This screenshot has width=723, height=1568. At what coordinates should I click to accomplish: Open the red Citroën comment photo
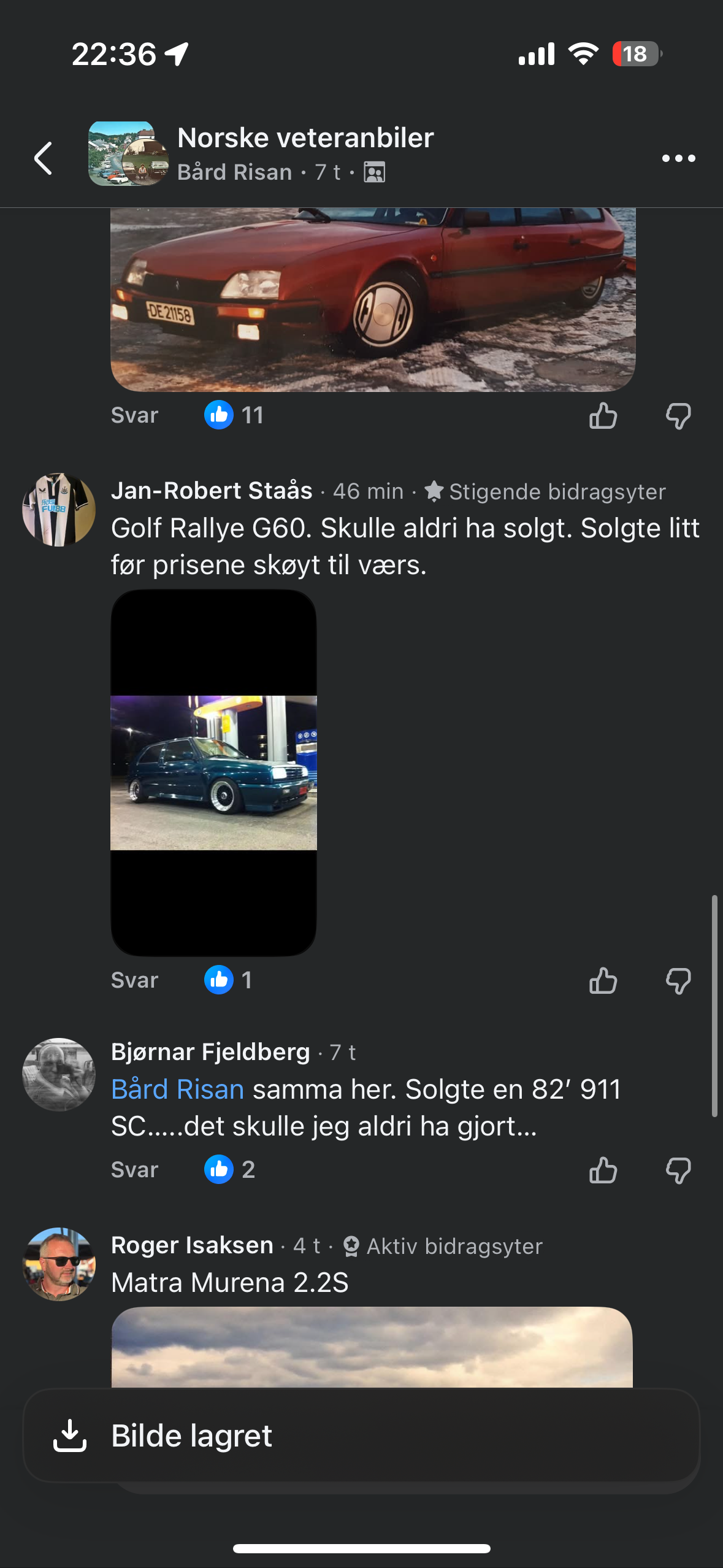373,299
